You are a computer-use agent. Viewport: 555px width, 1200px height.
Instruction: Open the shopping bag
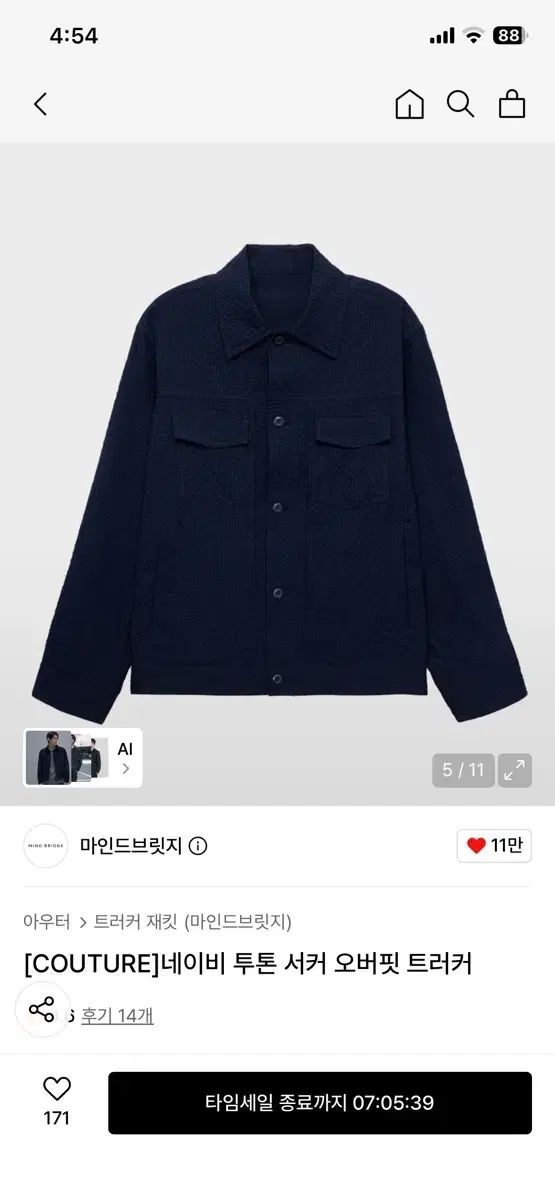click(x=512, y=104)
